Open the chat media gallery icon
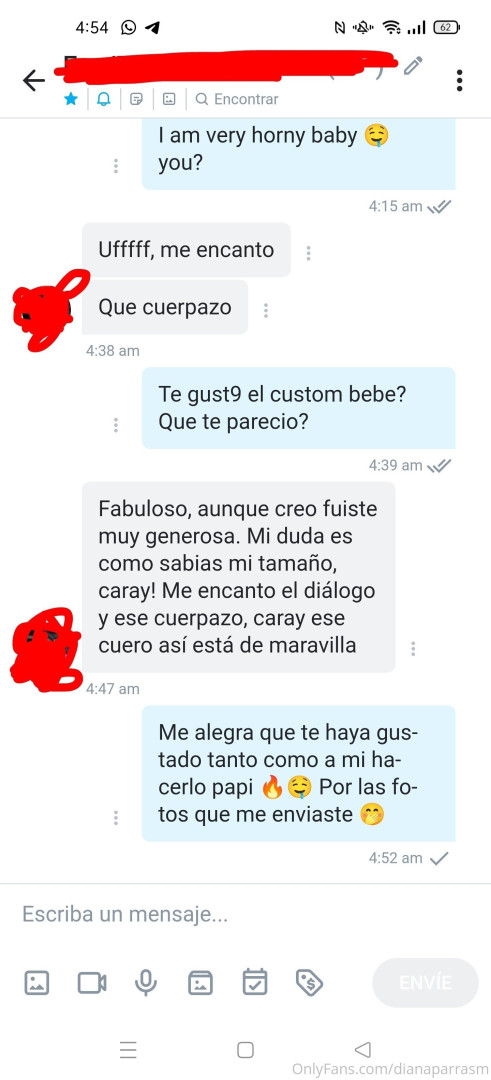Image resolution: width=491 pixels, height=1080 pixels. [169, 99]
